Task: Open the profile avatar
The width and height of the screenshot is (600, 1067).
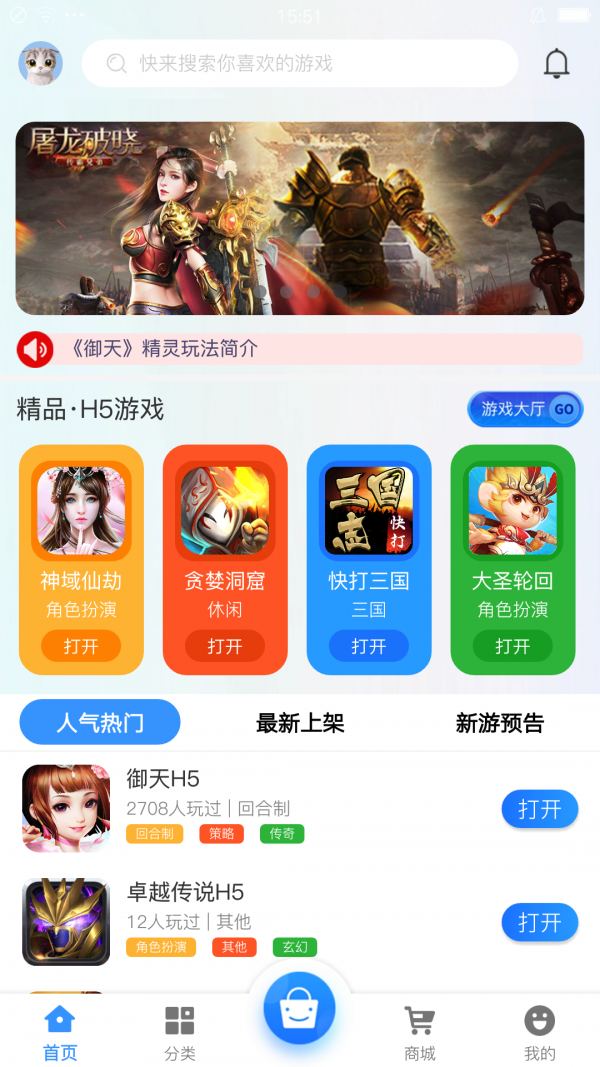Action: 41,63
